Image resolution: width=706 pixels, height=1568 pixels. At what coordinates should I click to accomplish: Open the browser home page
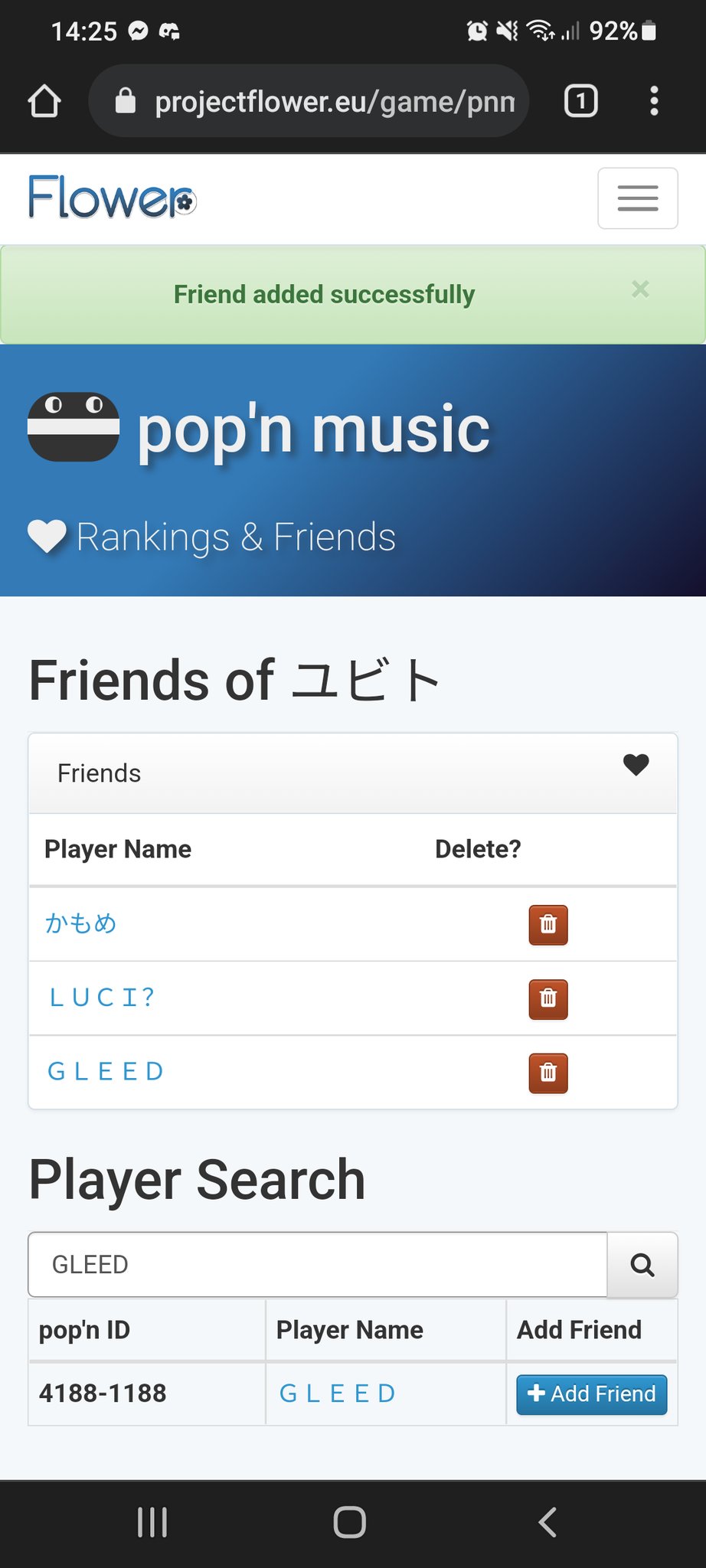pyautogui.click(x=44, y=101)
